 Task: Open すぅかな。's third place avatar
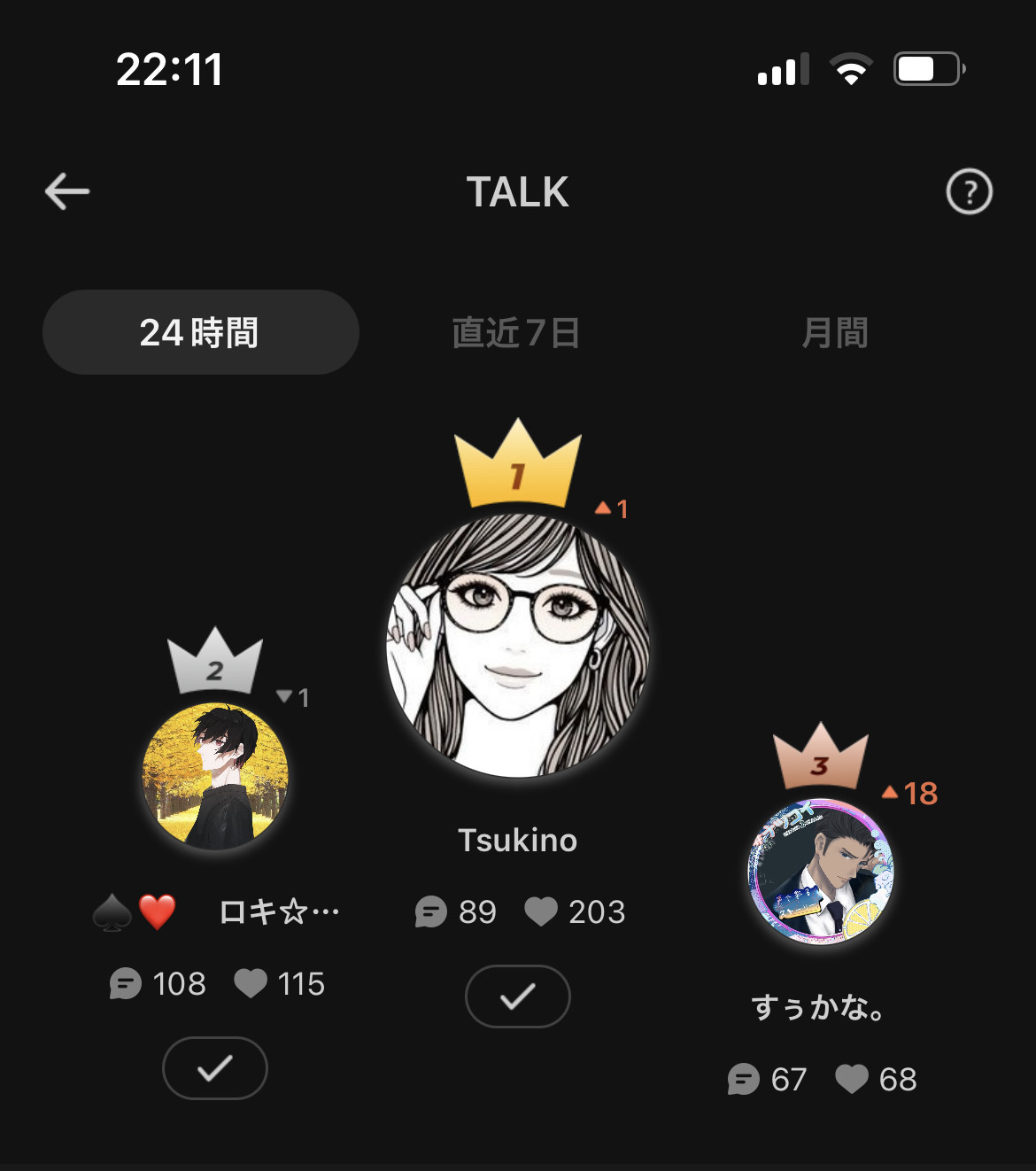(821, 872)
